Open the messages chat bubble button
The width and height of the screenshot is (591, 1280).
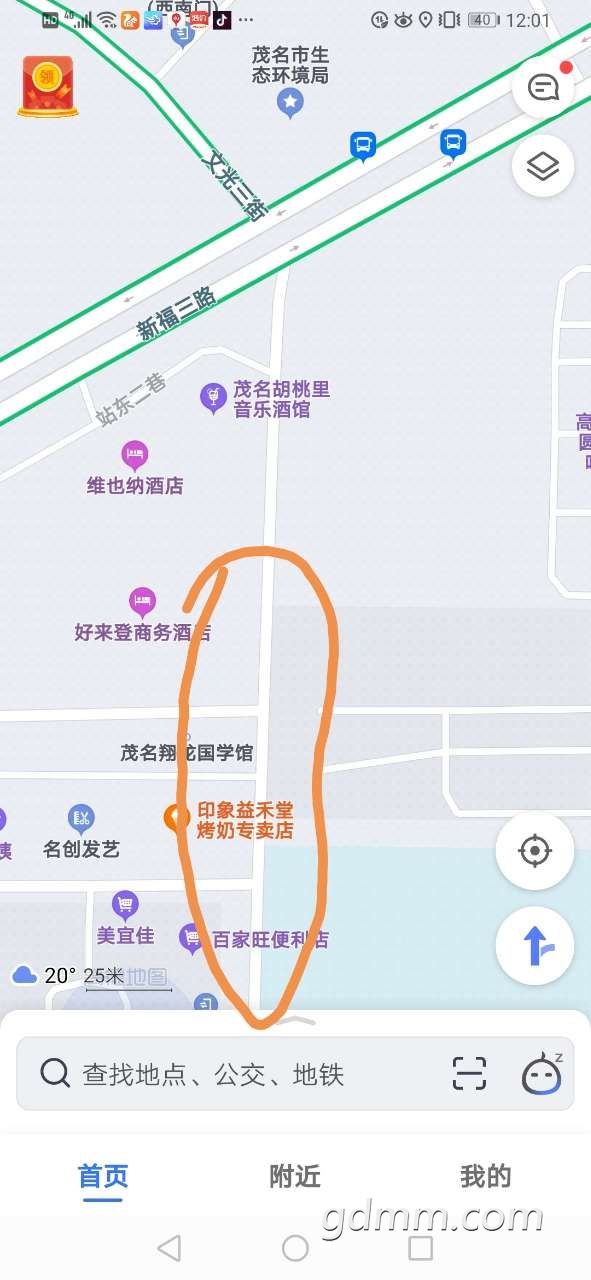point(543,88)
